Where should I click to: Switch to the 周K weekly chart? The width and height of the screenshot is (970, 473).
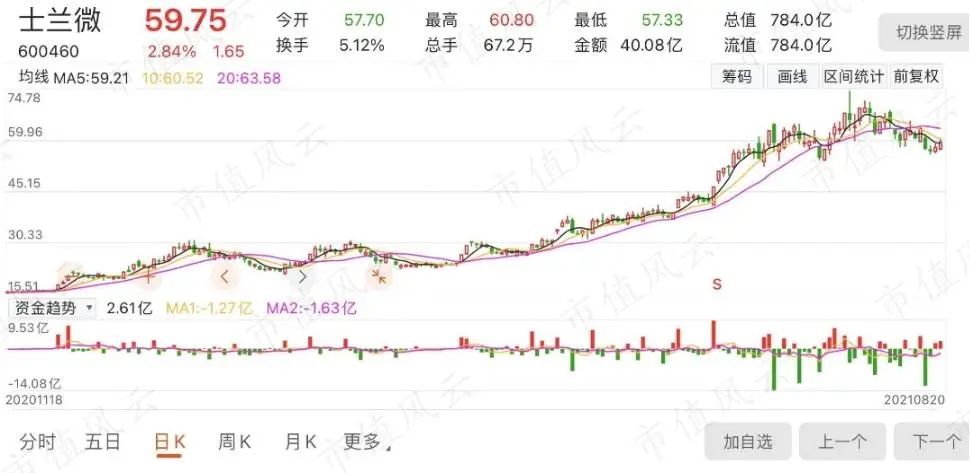click(x=234, y=441)
